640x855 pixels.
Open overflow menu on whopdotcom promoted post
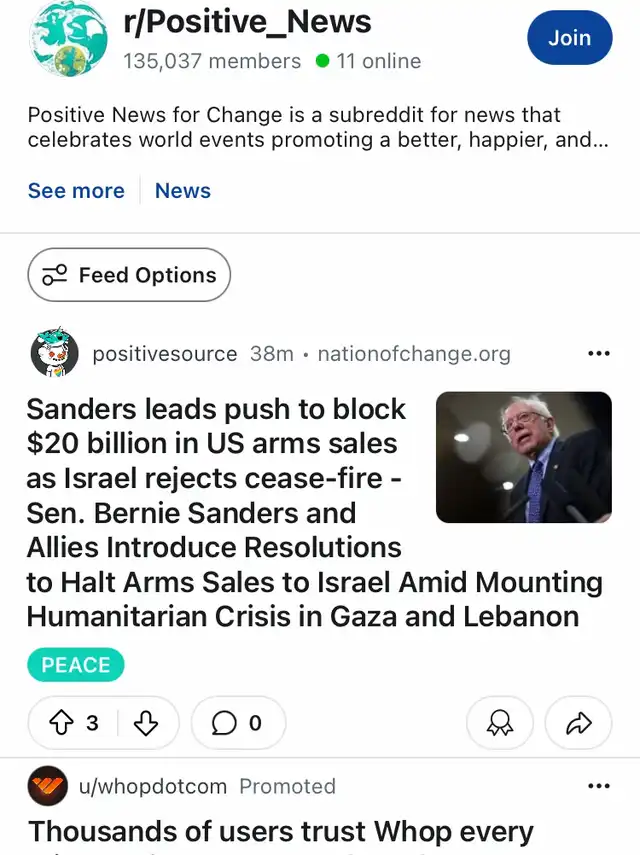[598, 786]
